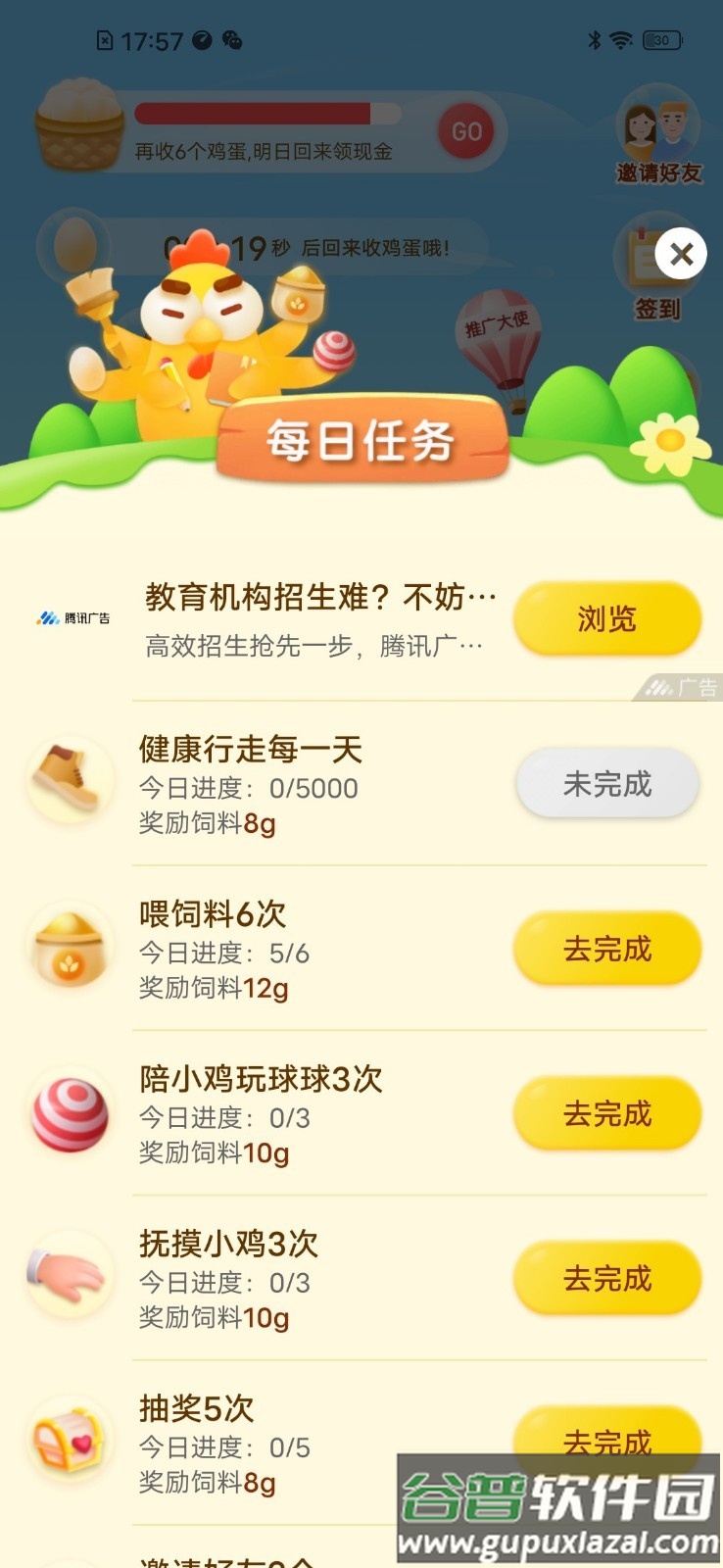Tap the egg basket icon at top left
The image size is (723, 1568).
78,122
